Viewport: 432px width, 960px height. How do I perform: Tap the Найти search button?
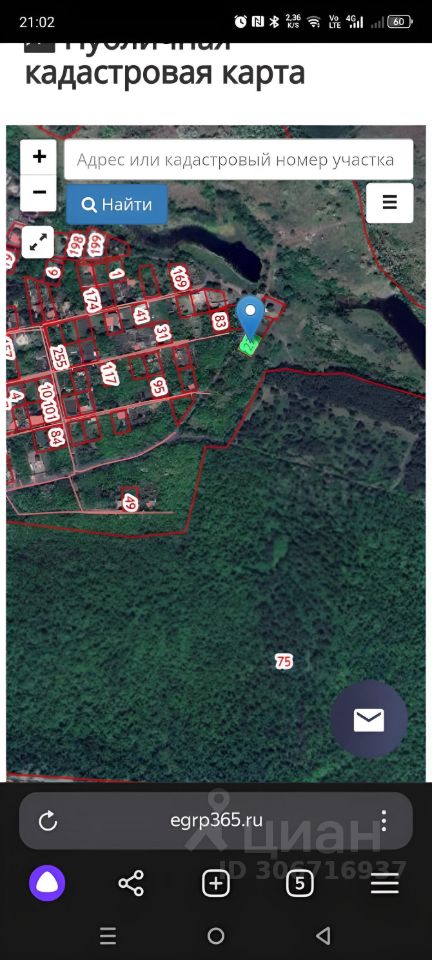tap(117, 204)
